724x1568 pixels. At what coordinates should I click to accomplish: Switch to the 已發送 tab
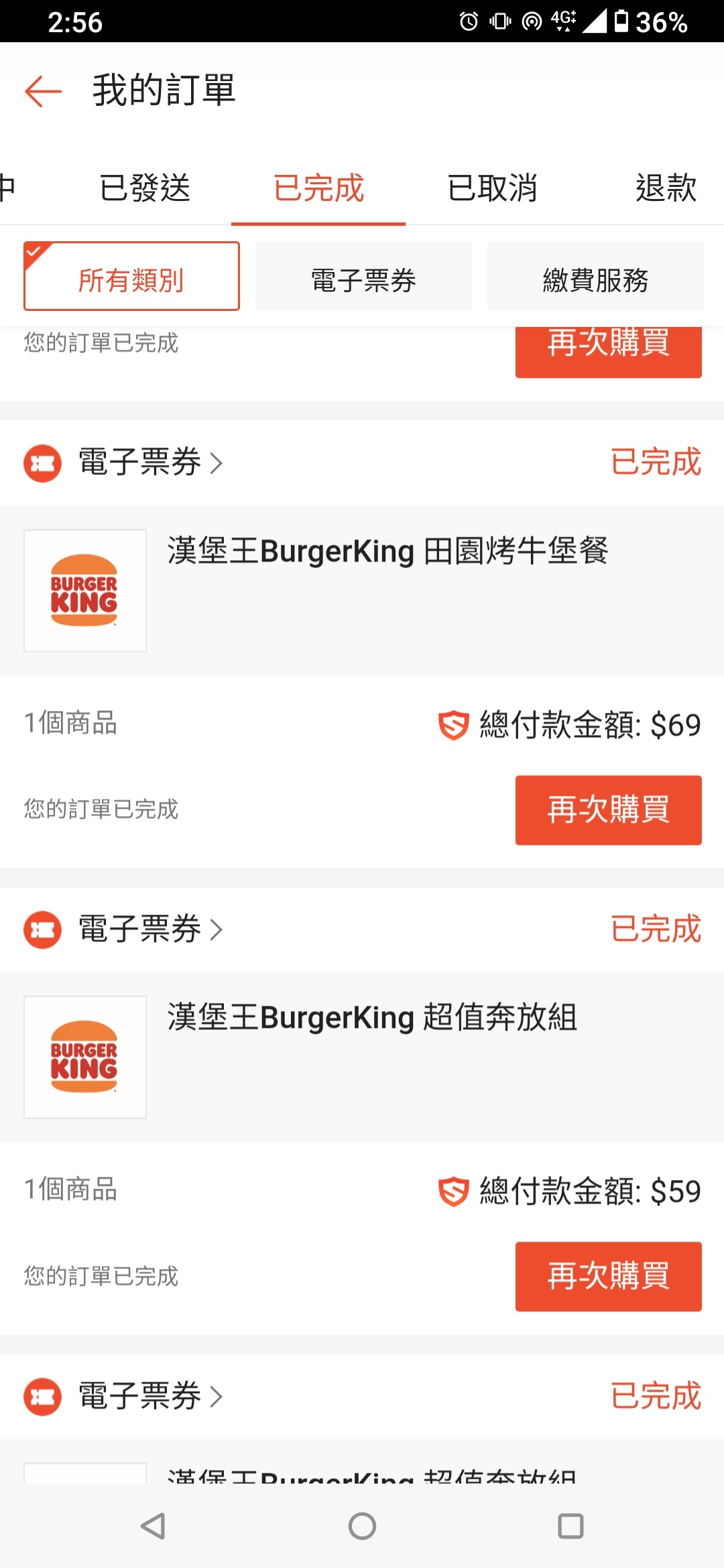pos(145,188)
